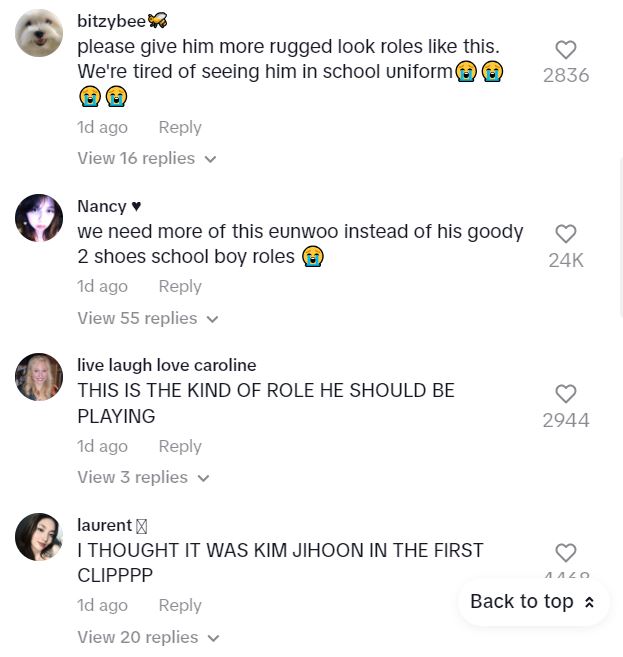The height and width of the screenshot is (657, 623).
Task: Reply to live laugh love caroline's comment
Action: (180, 446)
